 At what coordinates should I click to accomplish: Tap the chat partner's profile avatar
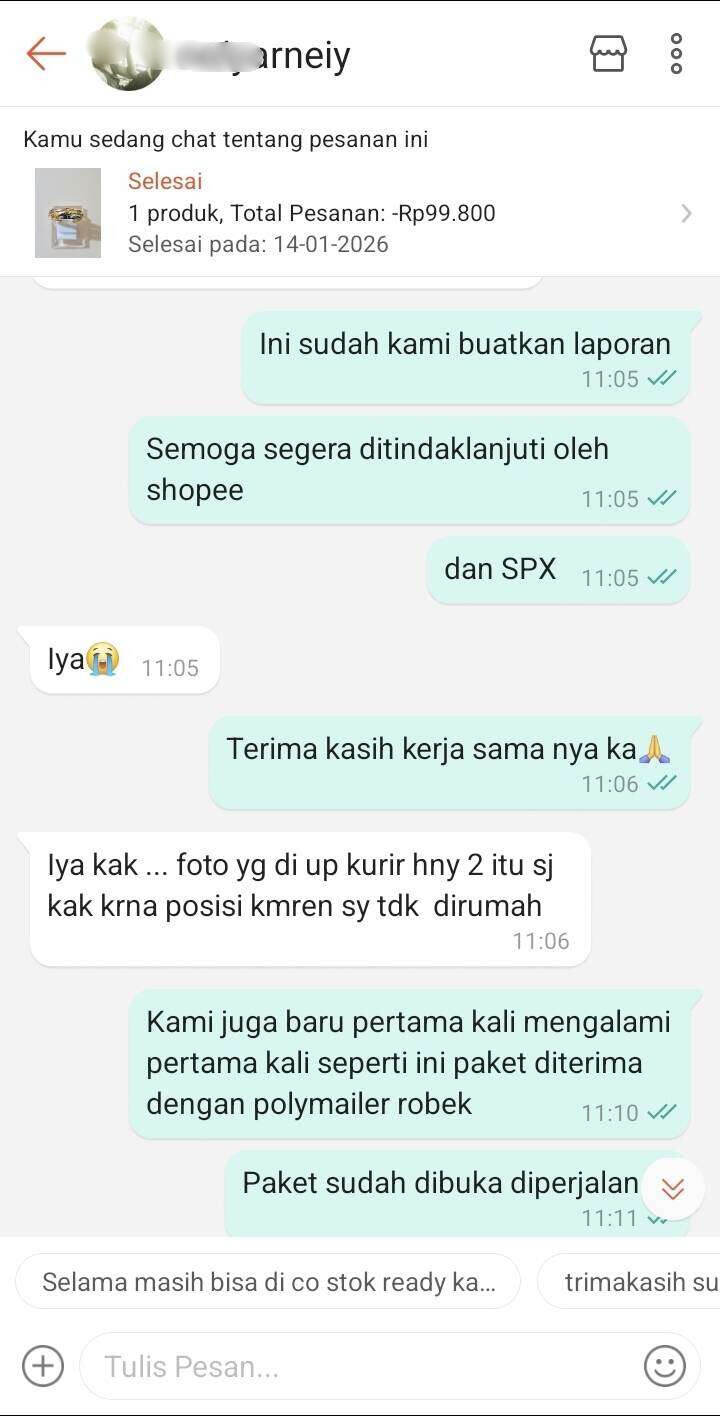[x=127, y=53]
